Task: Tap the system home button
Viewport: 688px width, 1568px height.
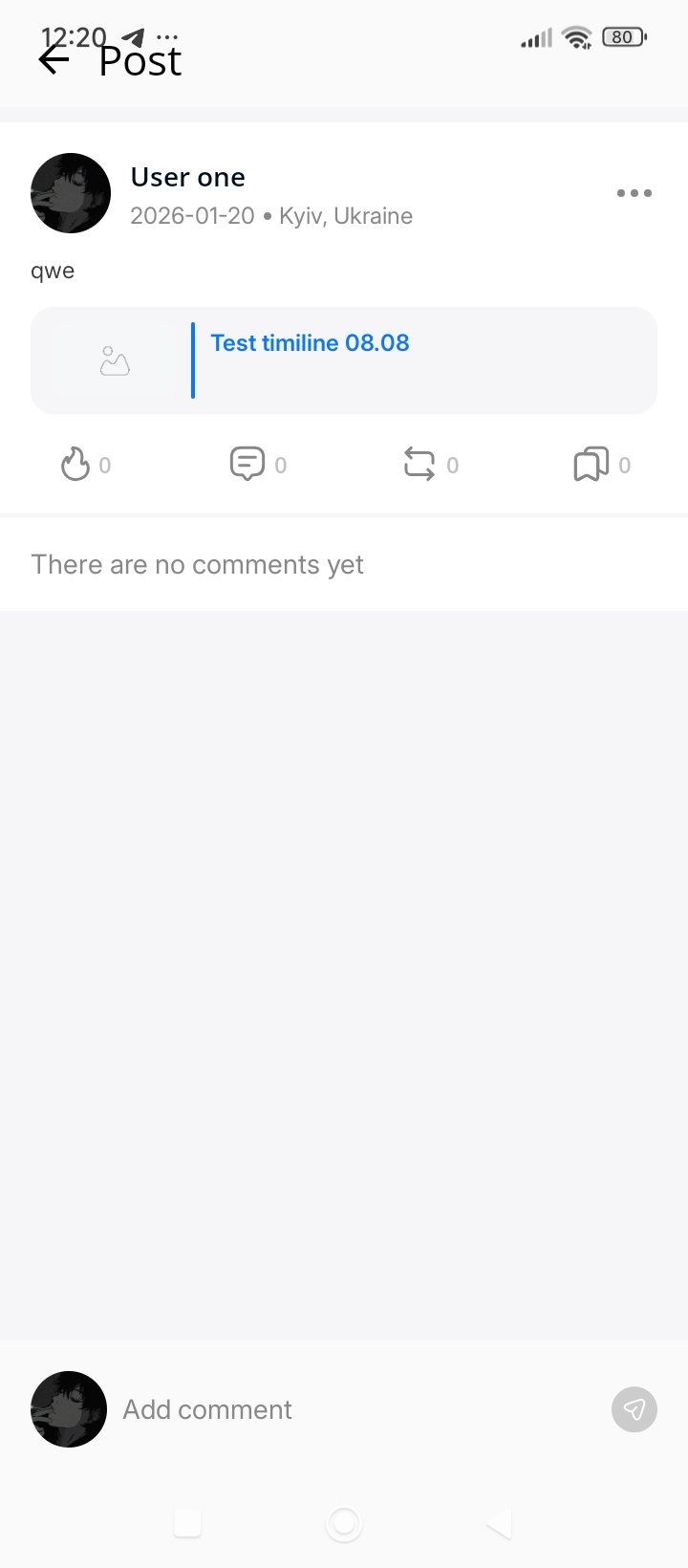Action: 344,1523
